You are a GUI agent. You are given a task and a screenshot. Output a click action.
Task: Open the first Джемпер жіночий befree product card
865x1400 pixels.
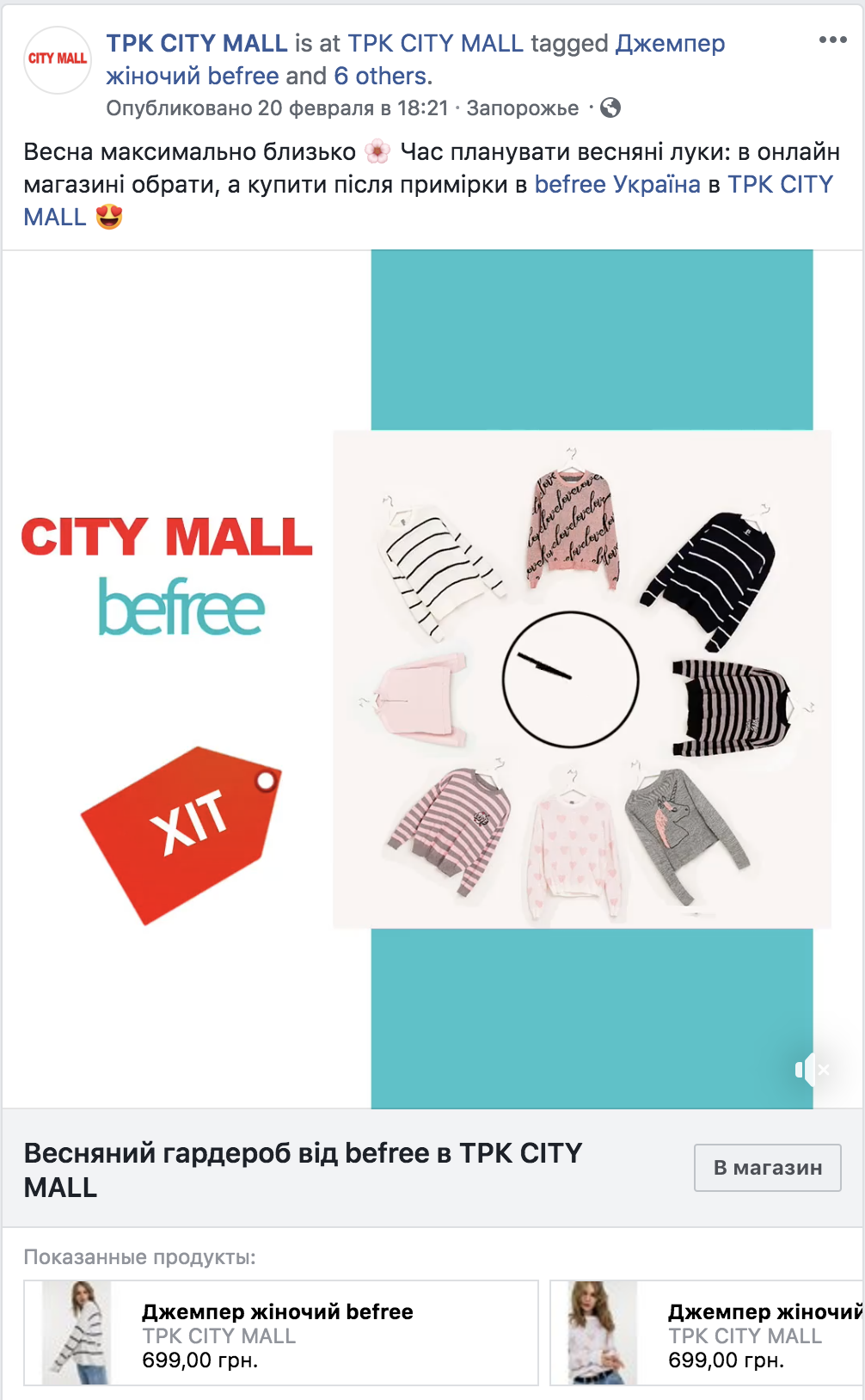pyautogui.click(x=281, y=1333)
